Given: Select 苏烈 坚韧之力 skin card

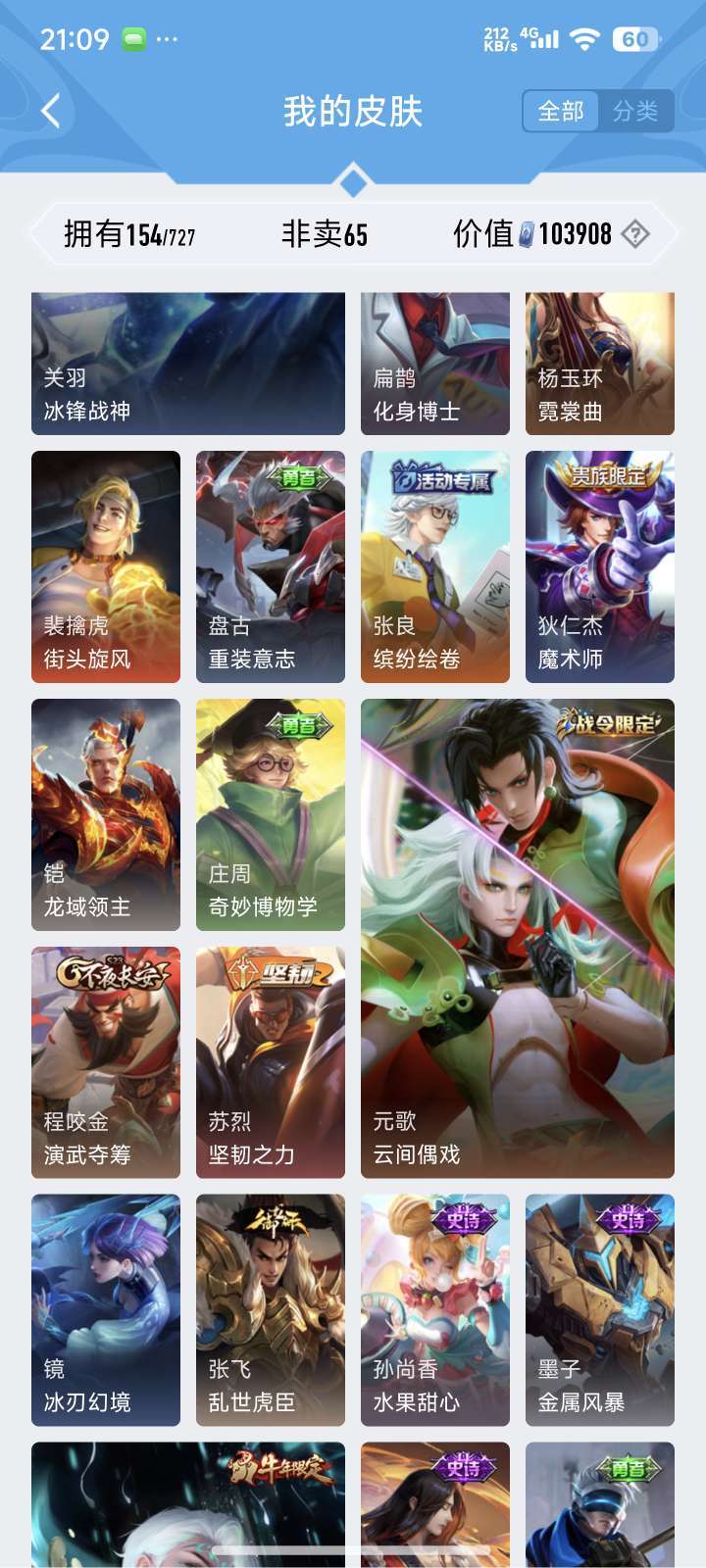Looking at the screenshot, I should point(271,1062).
